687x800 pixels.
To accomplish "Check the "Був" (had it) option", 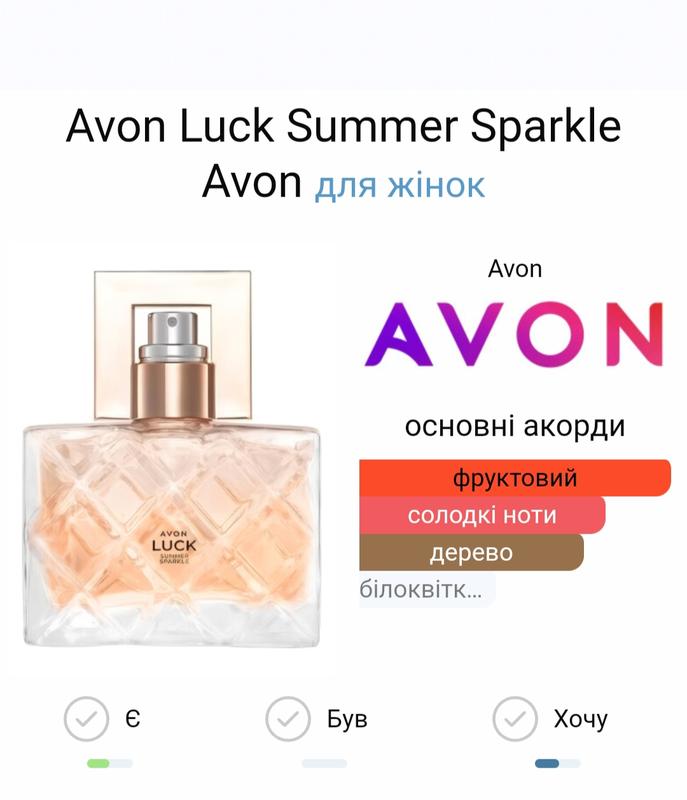I will [x=288, y=718].
